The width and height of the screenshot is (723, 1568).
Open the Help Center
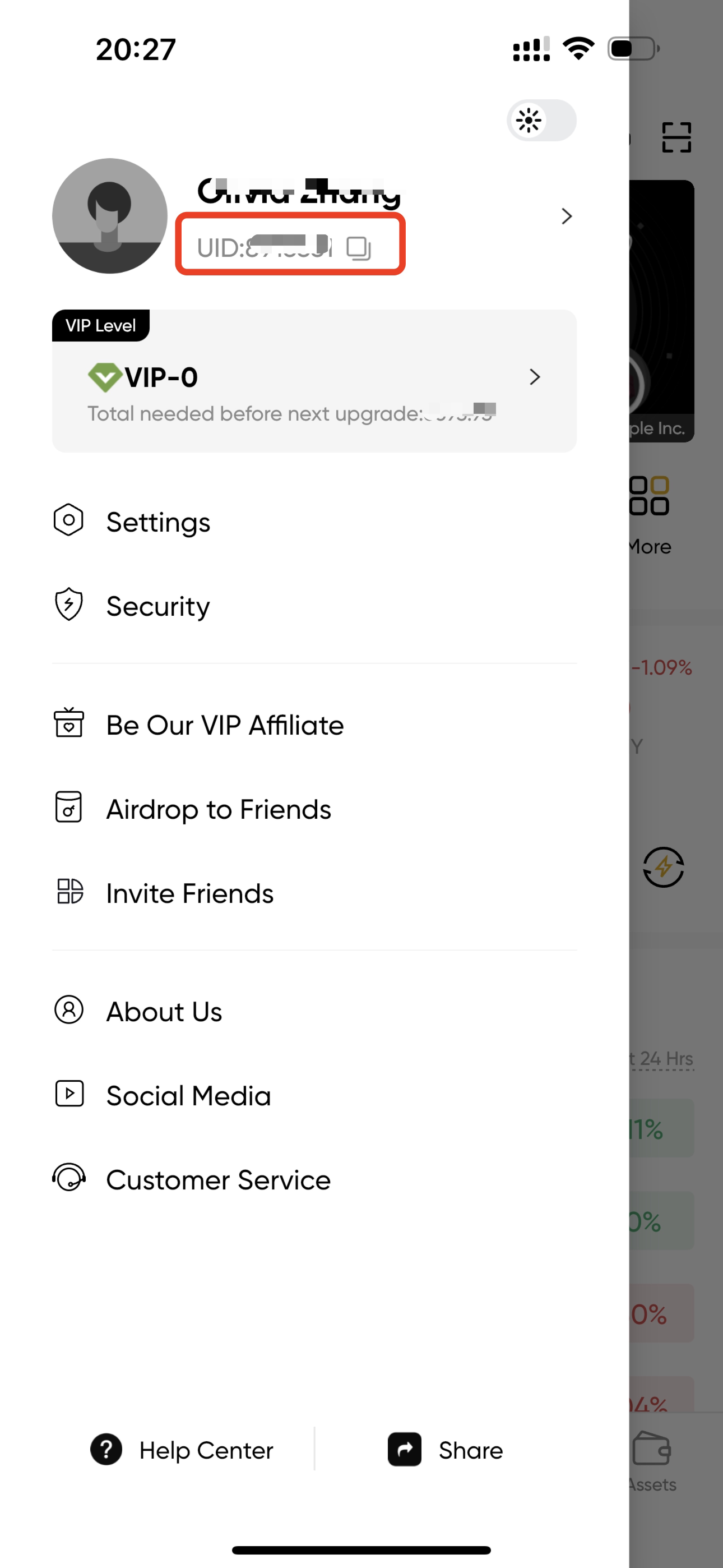pos(182,1450)
